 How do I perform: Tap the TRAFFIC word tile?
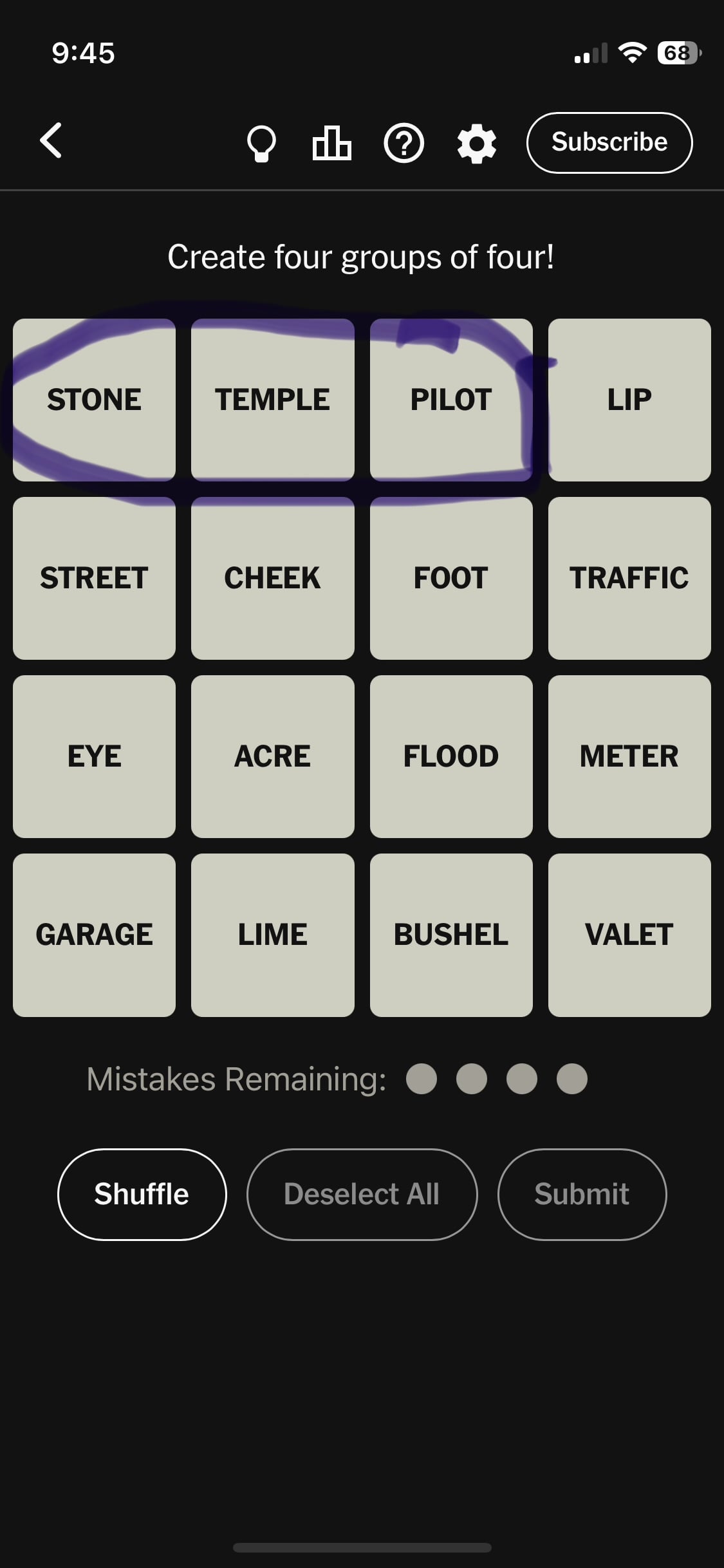tap(629, 578)
